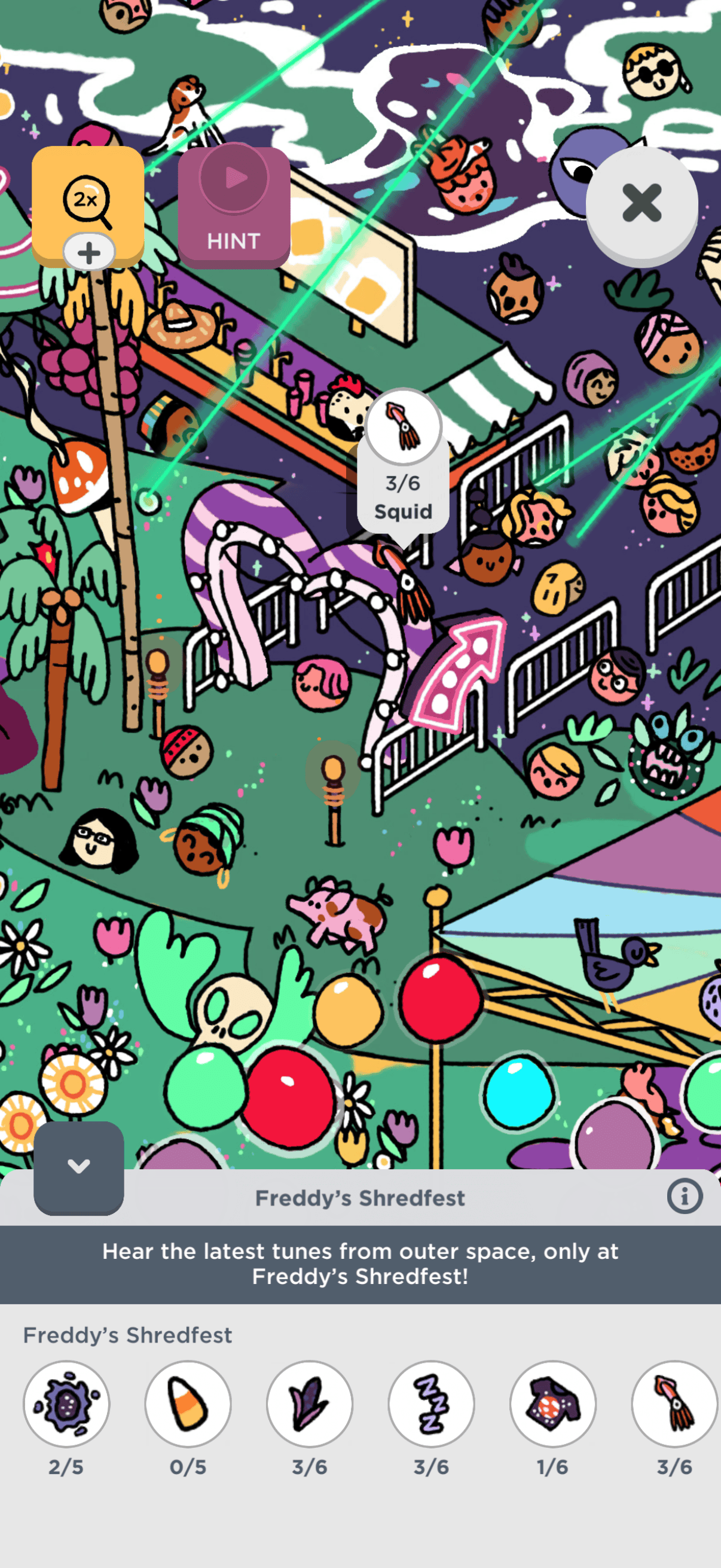Open the info icon for Freddy's Shredfest
The height and width of the screenshot is (1568, 721).
685,1197
